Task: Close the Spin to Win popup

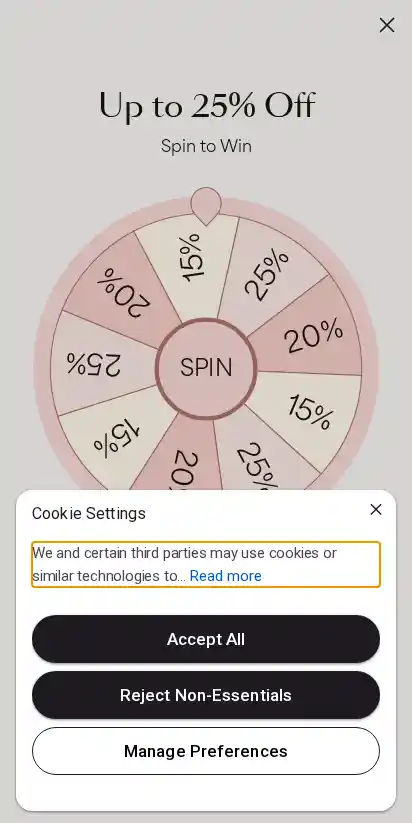Action: [x=387, y=25]
